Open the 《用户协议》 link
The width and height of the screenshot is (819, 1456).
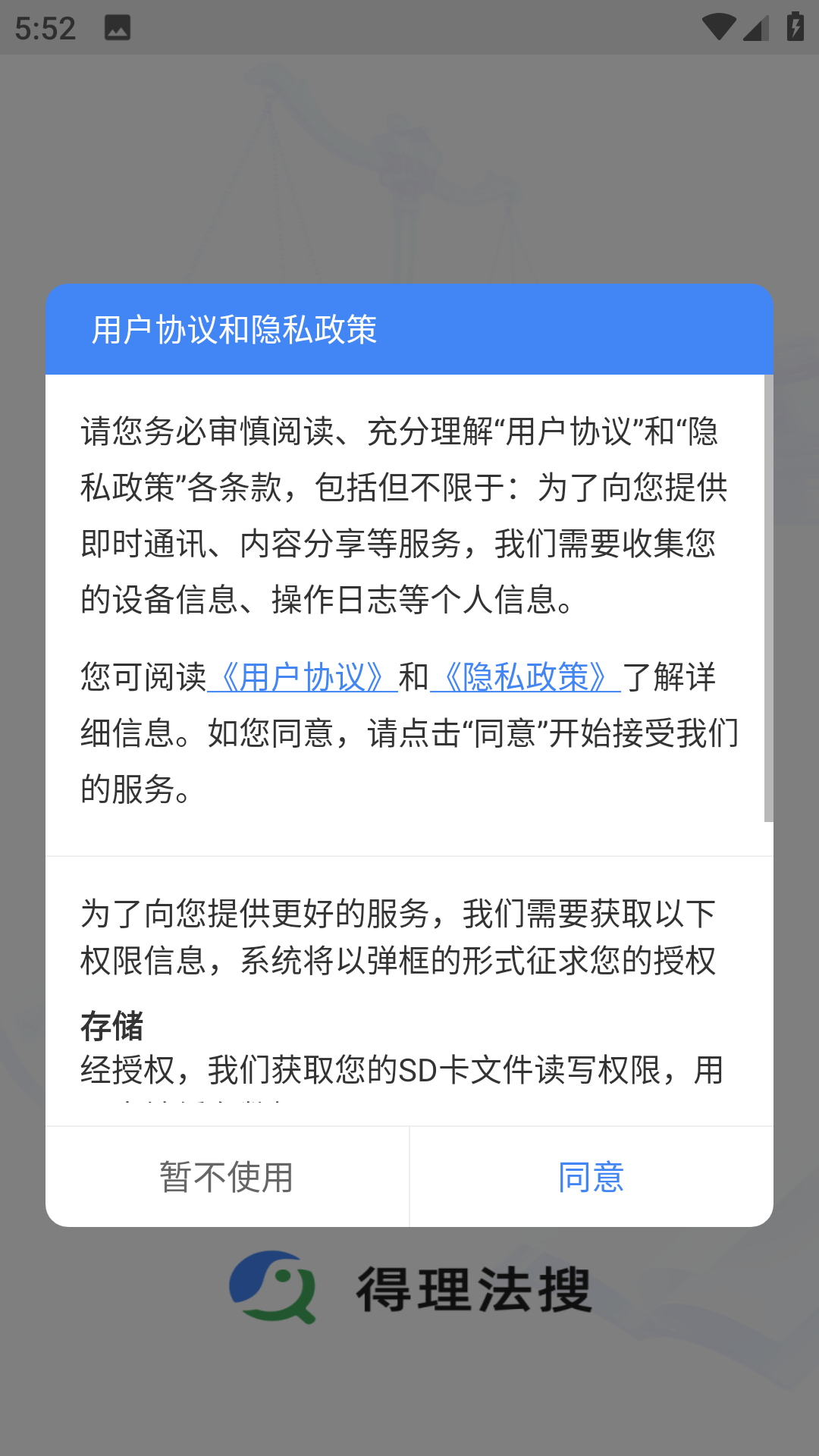[303, 676]
